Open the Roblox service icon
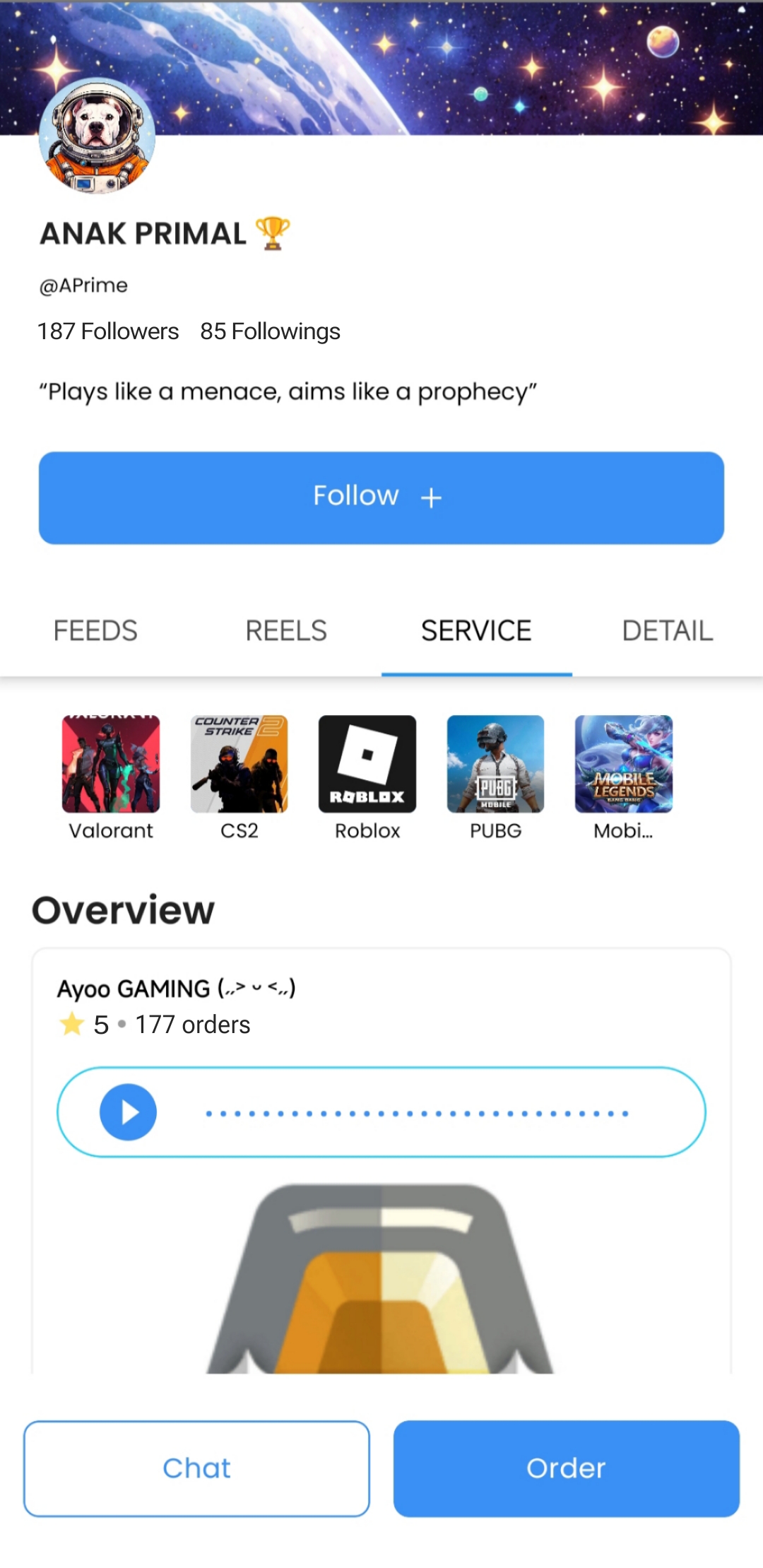Screen dimensions: 763x1568 tap(367, 765)
